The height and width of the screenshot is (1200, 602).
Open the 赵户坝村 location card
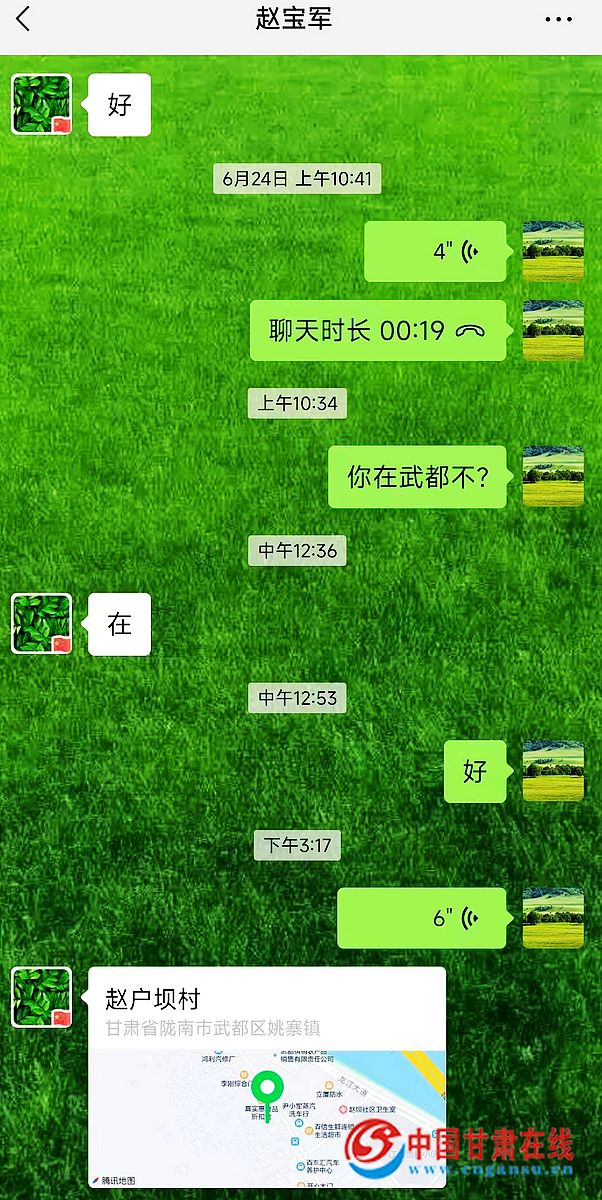(x=267, y=1075)
